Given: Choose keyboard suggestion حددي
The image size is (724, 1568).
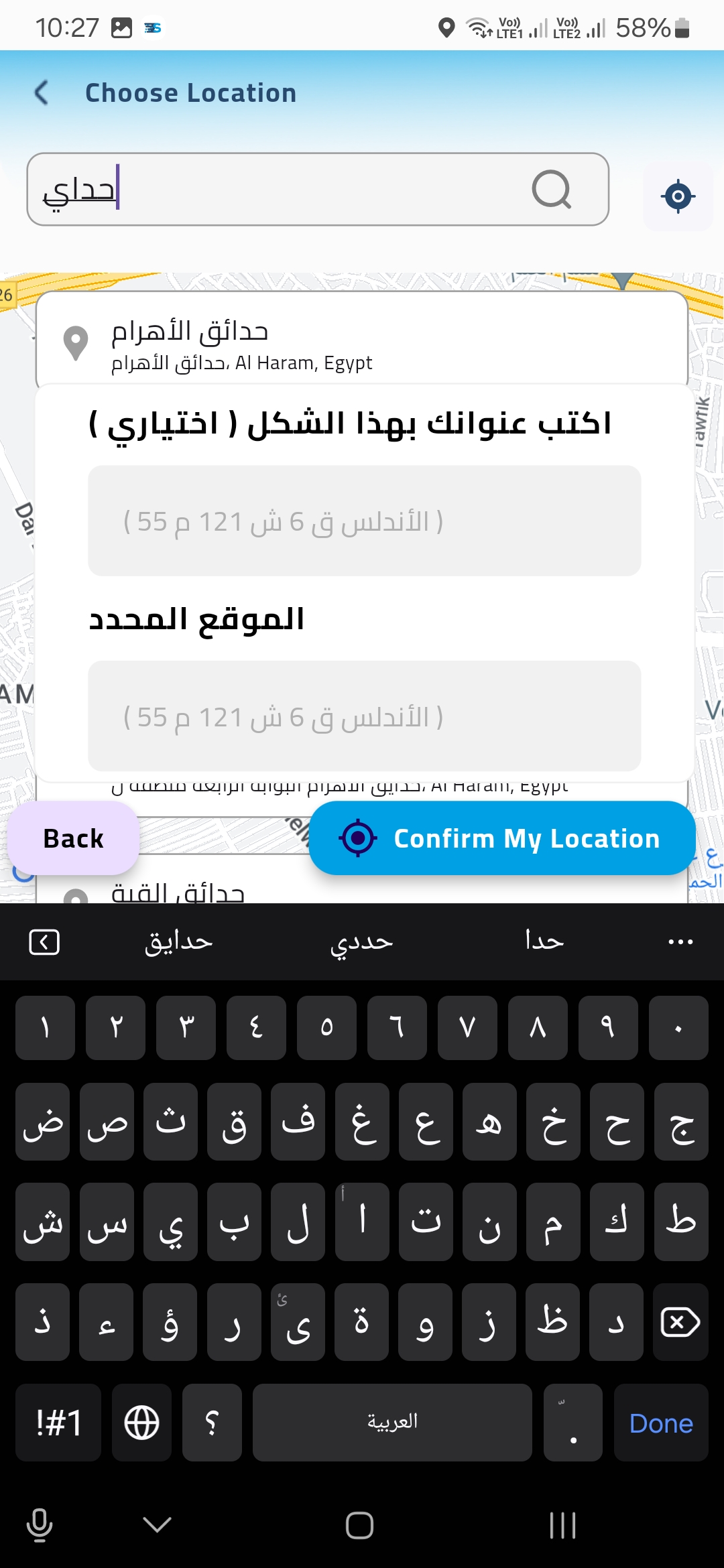Looking at the screenshot, I should (361, 941).
